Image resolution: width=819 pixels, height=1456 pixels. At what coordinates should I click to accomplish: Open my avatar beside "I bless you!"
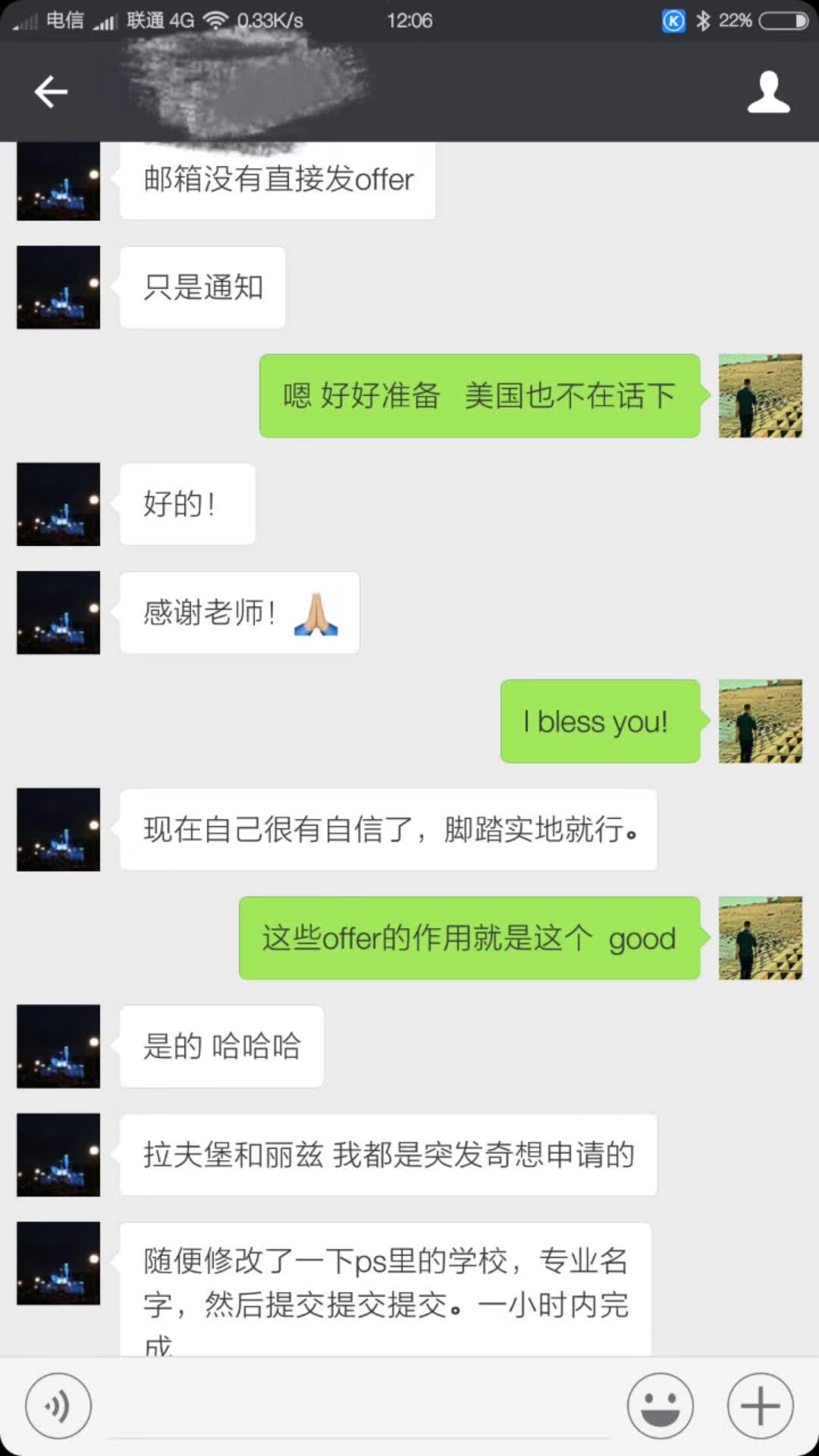coord(760,721)
